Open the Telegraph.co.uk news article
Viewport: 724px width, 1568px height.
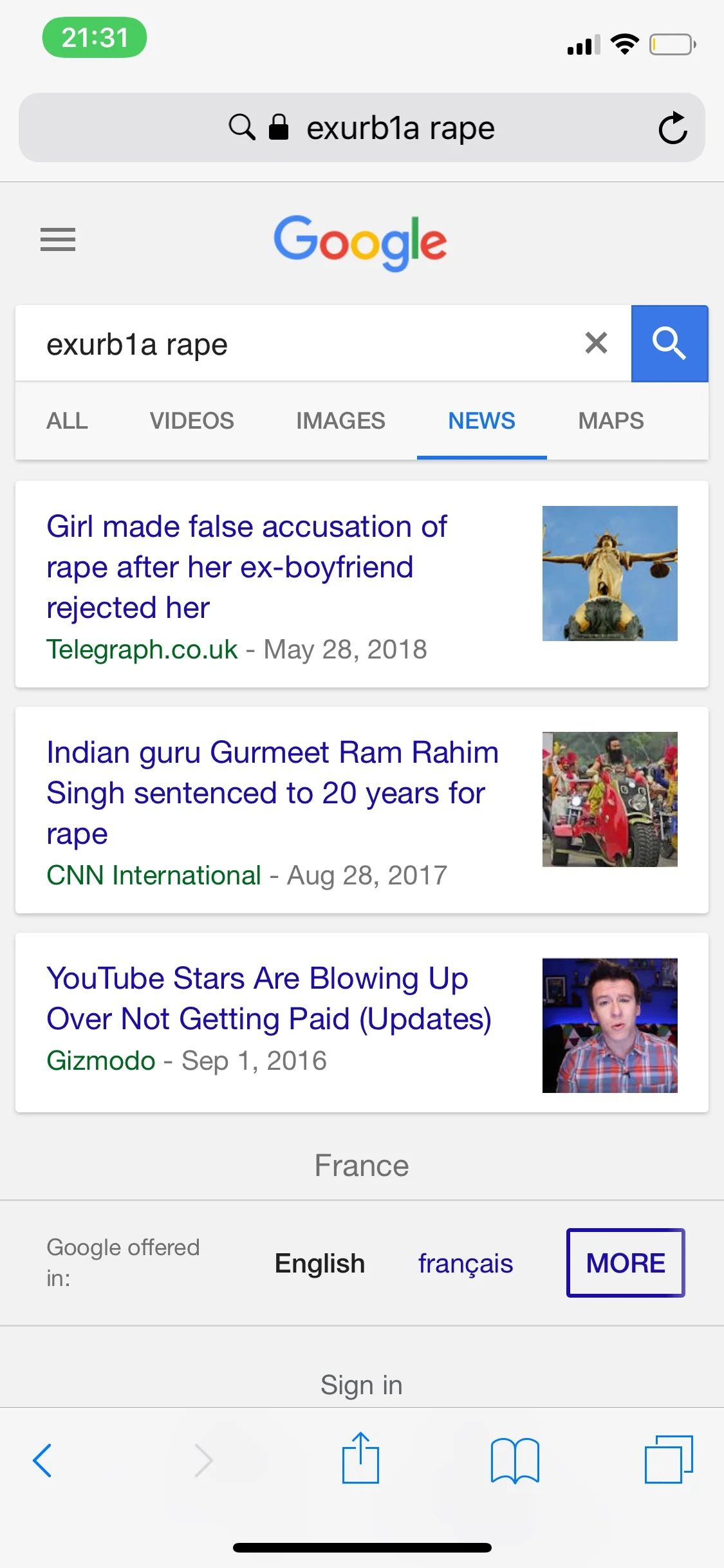click(x=247, y=566)
